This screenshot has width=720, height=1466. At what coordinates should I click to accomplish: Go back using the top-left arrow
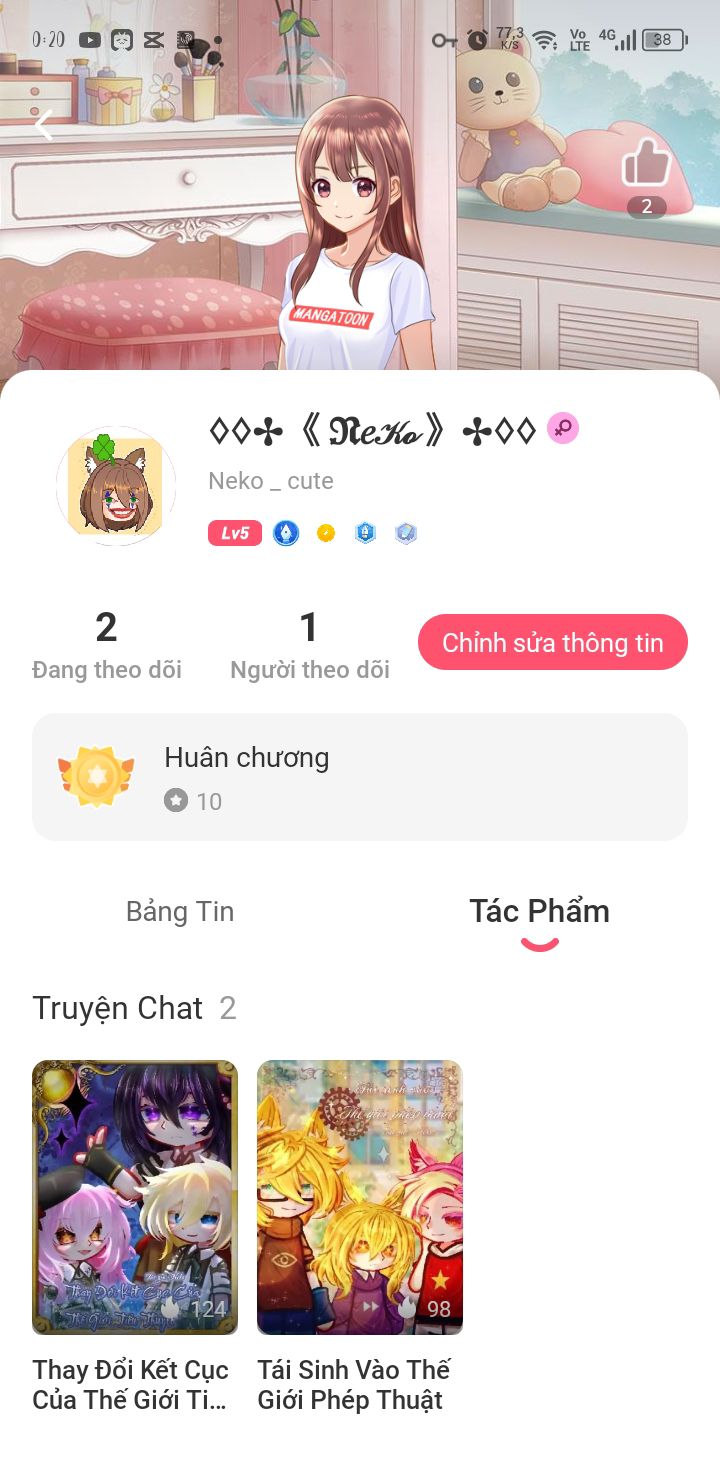[x=44, y=126]
